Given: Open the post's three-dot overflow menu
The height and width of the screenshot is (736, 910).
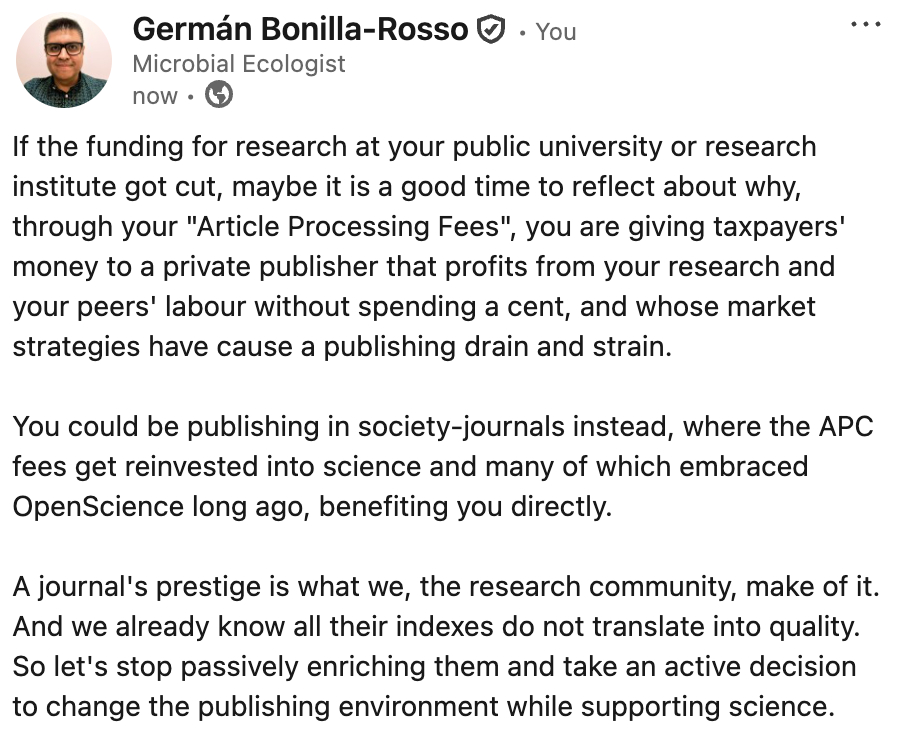Looking at the screenshot, I should [865, 24].
